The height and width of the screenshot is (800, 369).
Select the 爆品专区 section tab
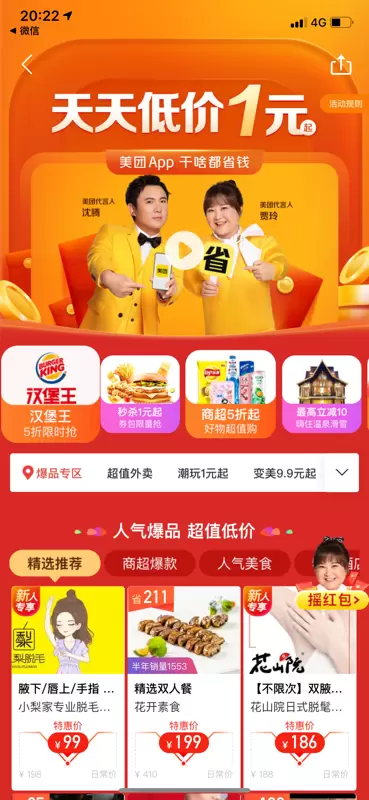coord(52,473)
